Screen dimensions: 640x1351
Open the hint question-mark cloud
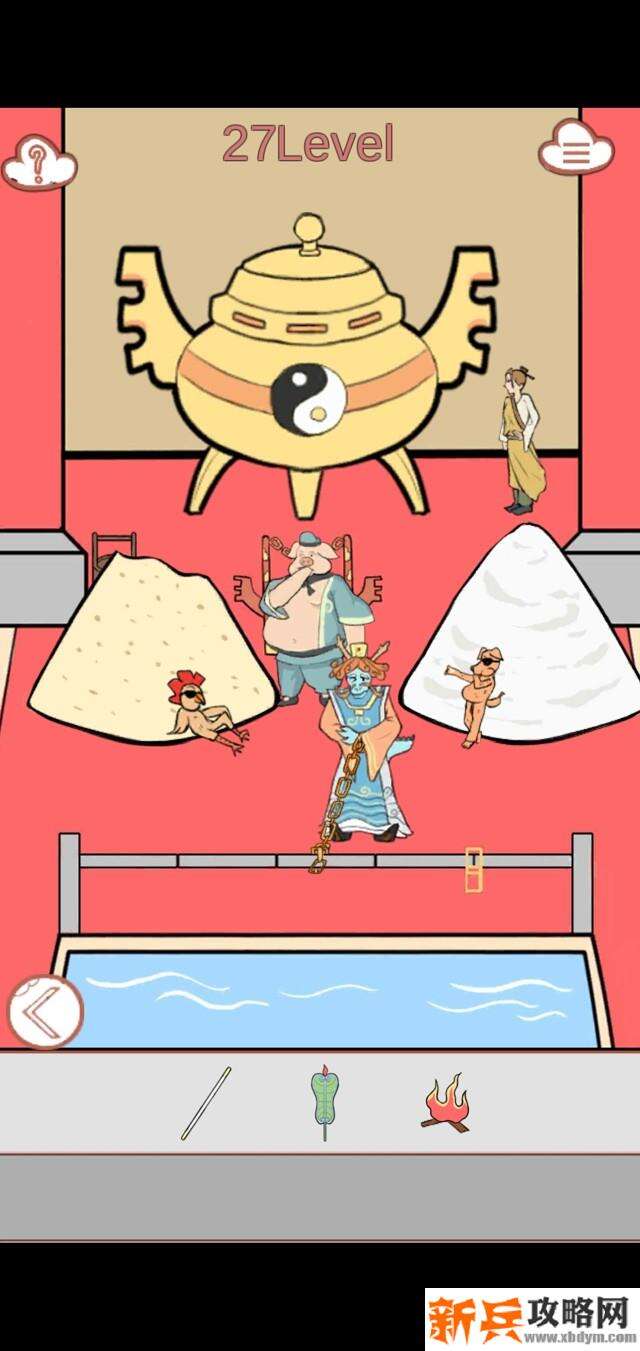(x=39, y=162)
